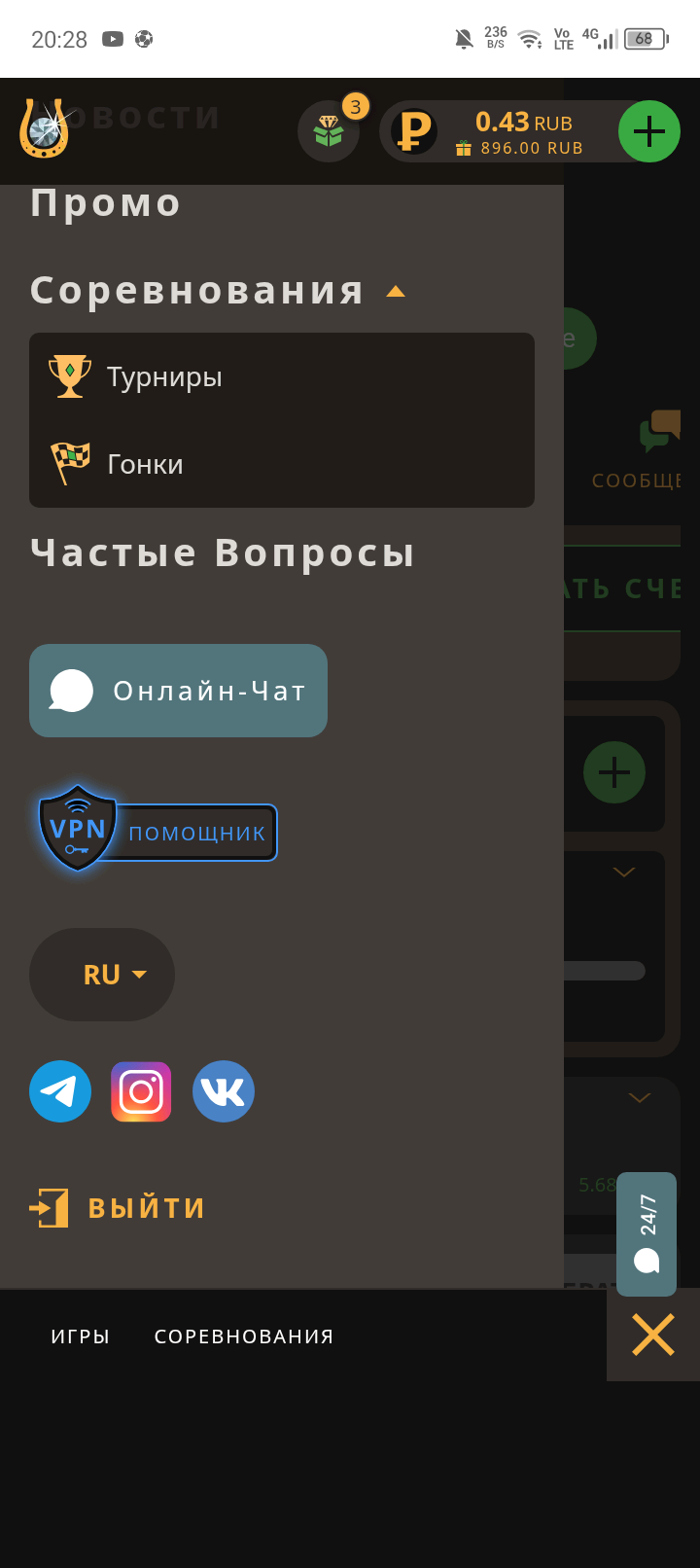Open Гонки
The height and width of the screenshot is (1568, 700).
pyautogui.click(x=145, y=464)
